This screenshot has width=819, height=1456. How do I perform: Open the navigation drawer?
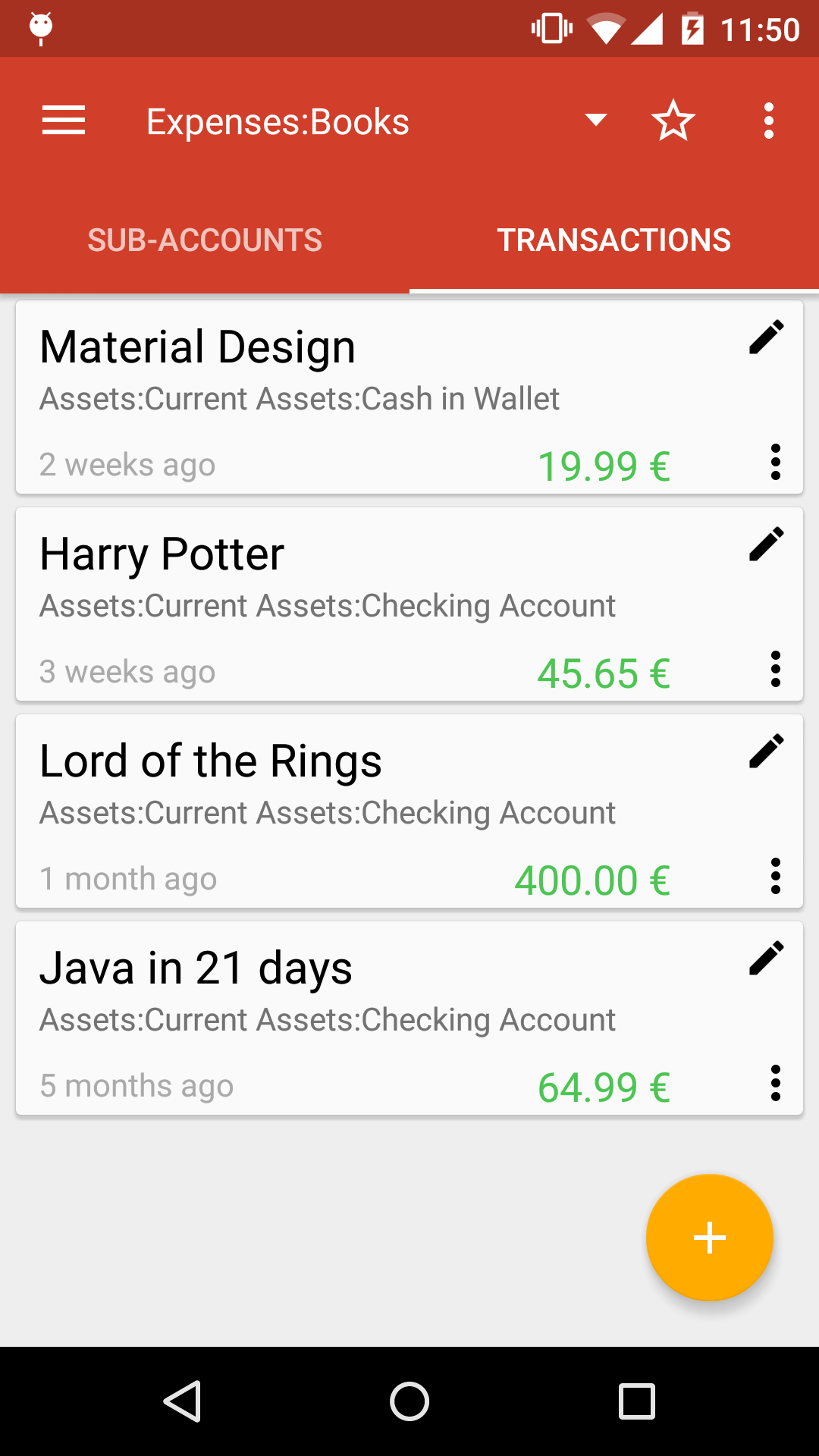coord(63,119)
